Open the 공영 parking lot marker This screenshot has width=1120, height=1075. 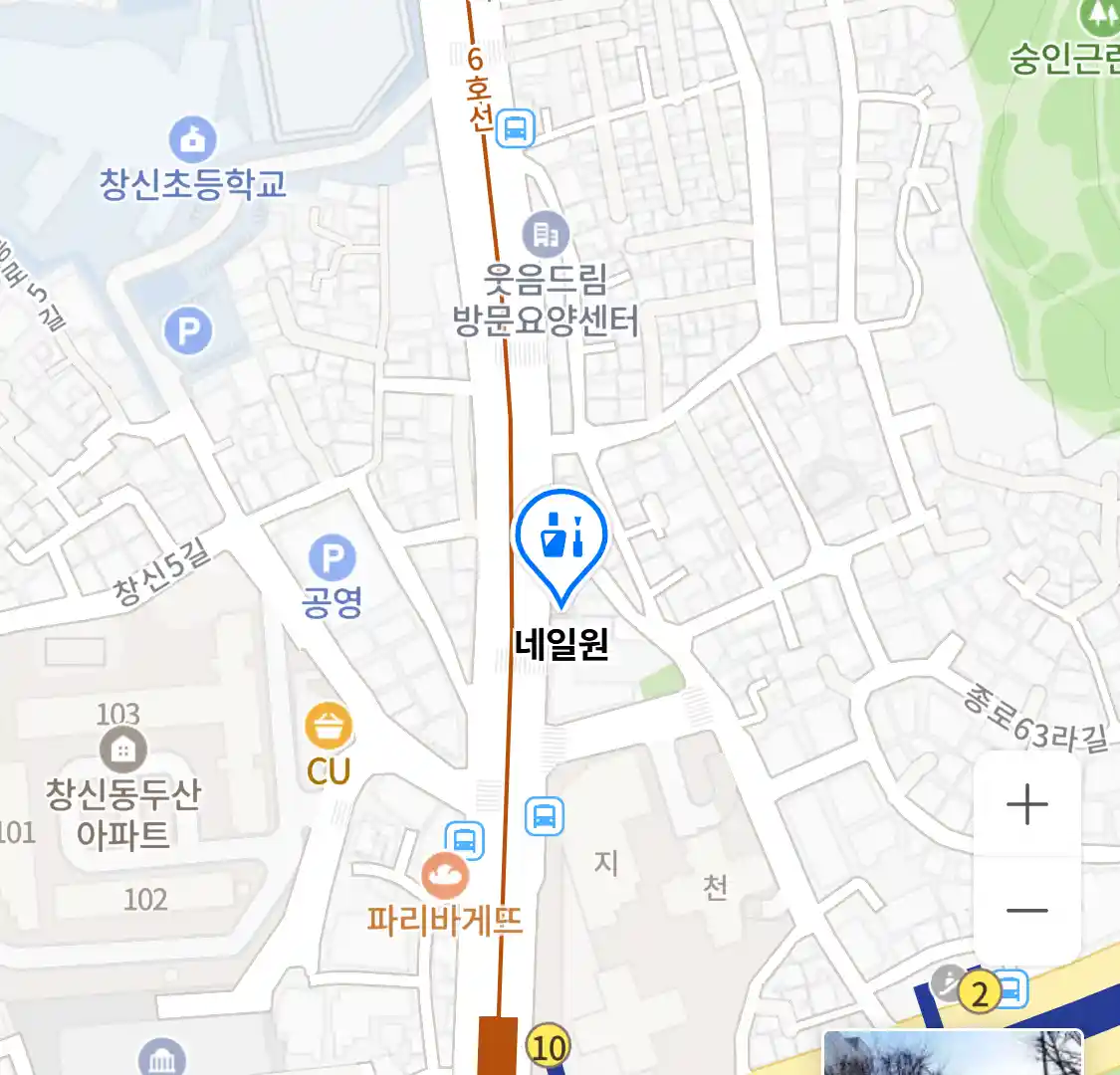click(332, 559)
